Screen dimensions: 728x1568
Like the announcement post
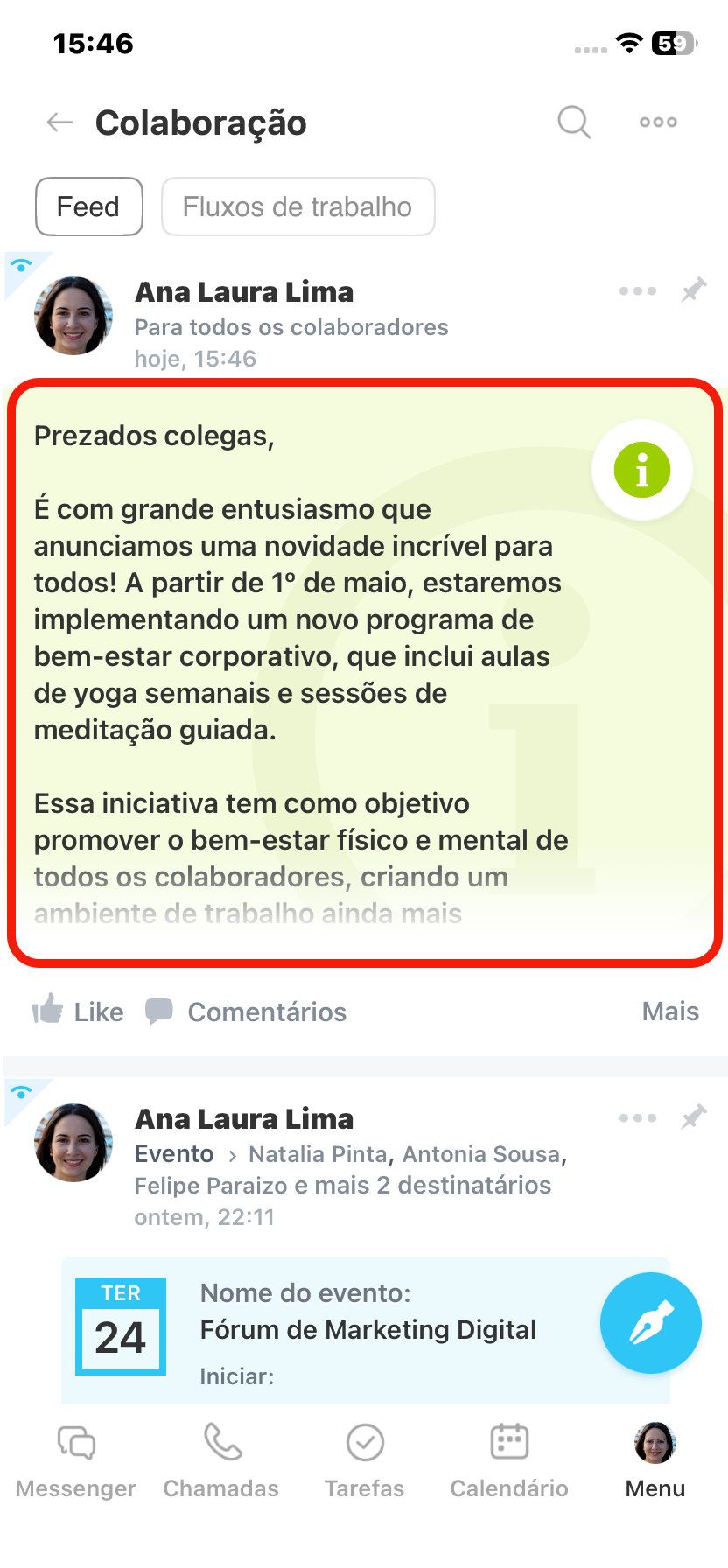tap(77, 1011)
